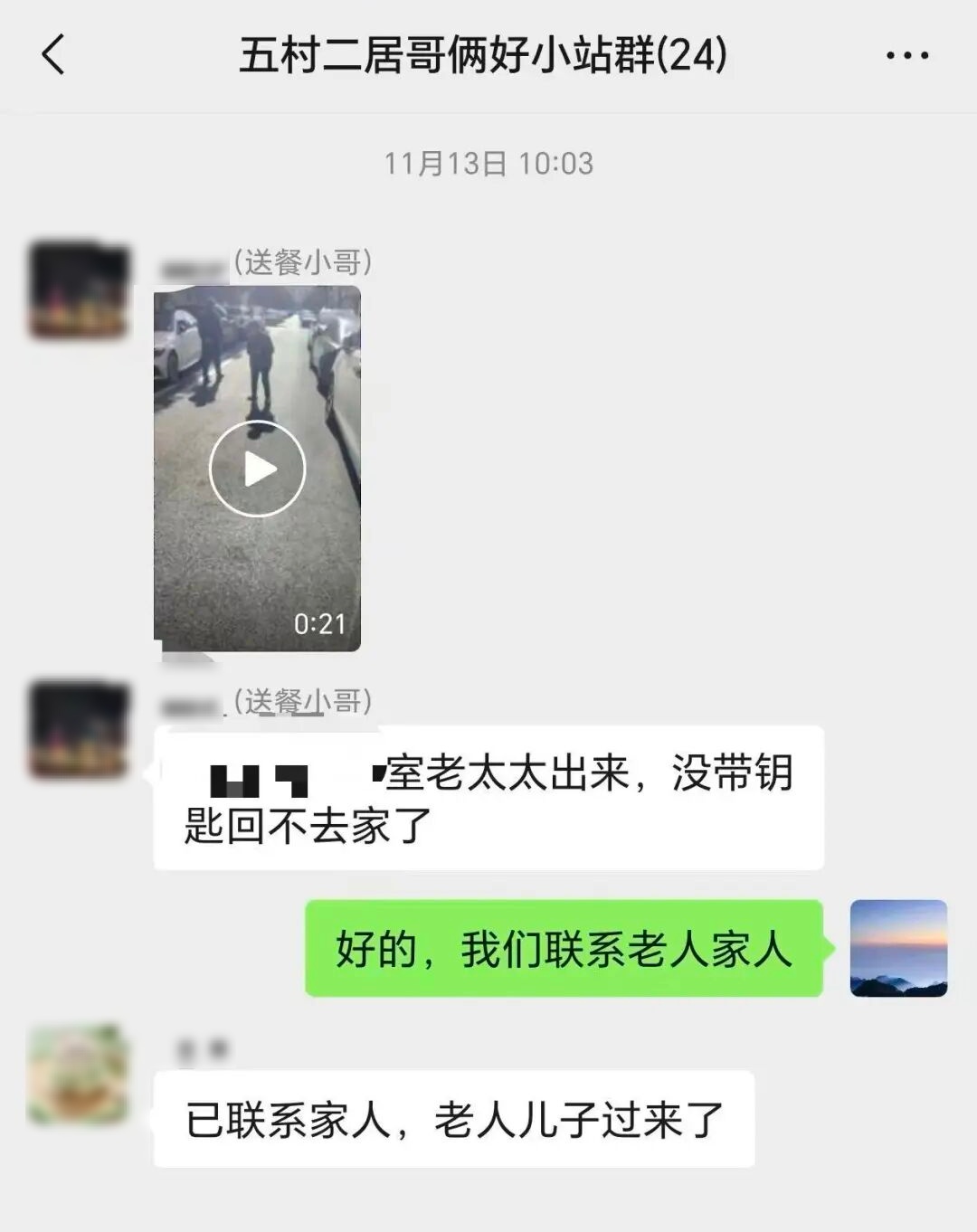
Task: Open avatar beside 已联系家人 message
Action: pos(79,1075)
